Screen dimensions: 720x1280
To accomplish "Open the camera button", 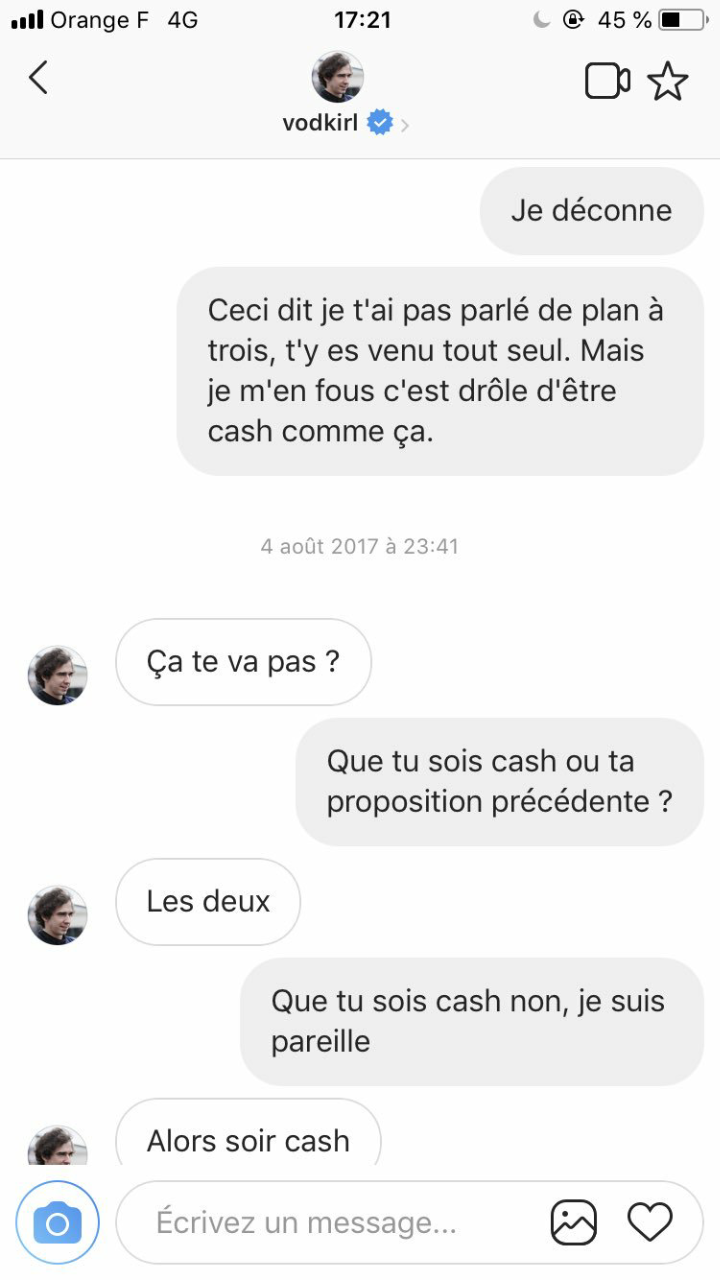I will point(57,1223).
